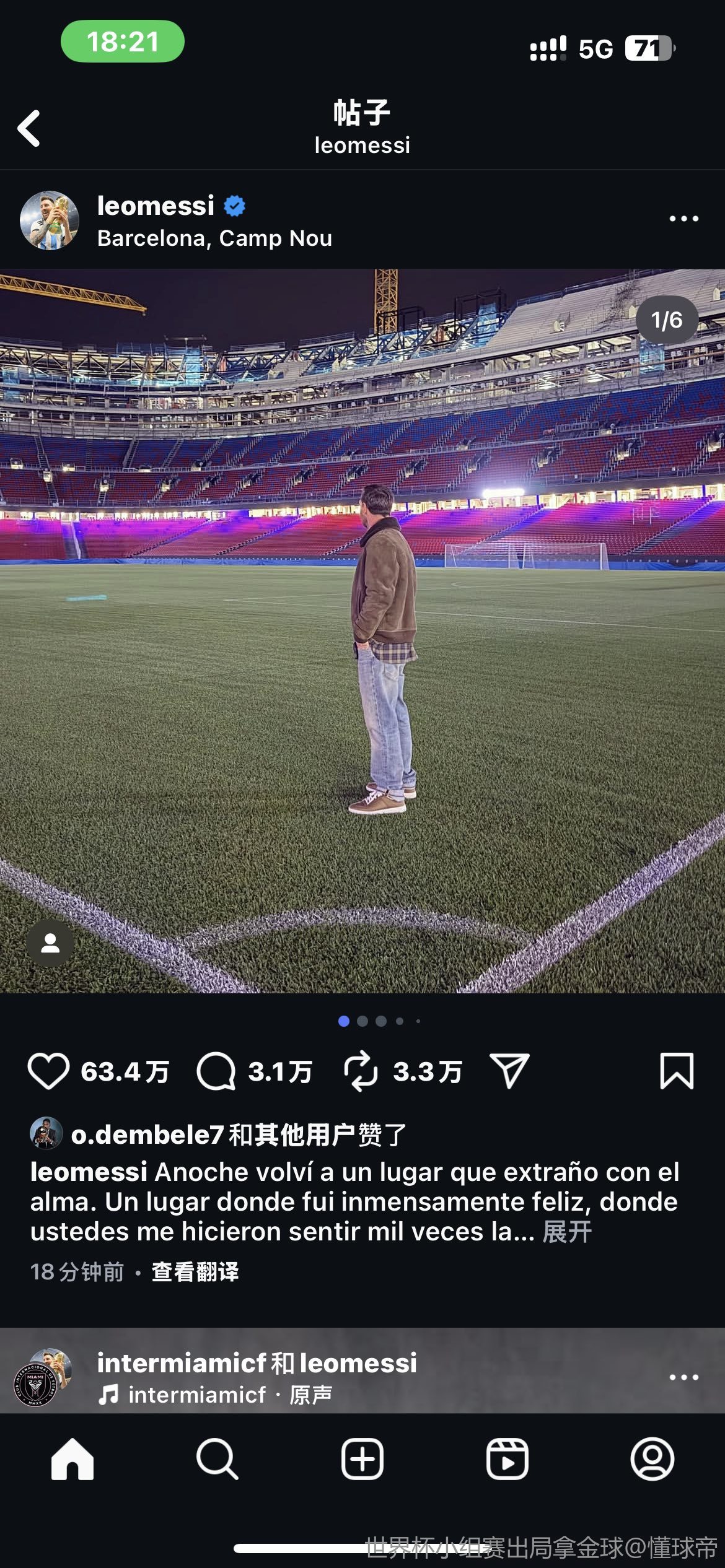Open leomessi's profile picture
This screenshot has height=1568, width=725.
tap(50, 220)
